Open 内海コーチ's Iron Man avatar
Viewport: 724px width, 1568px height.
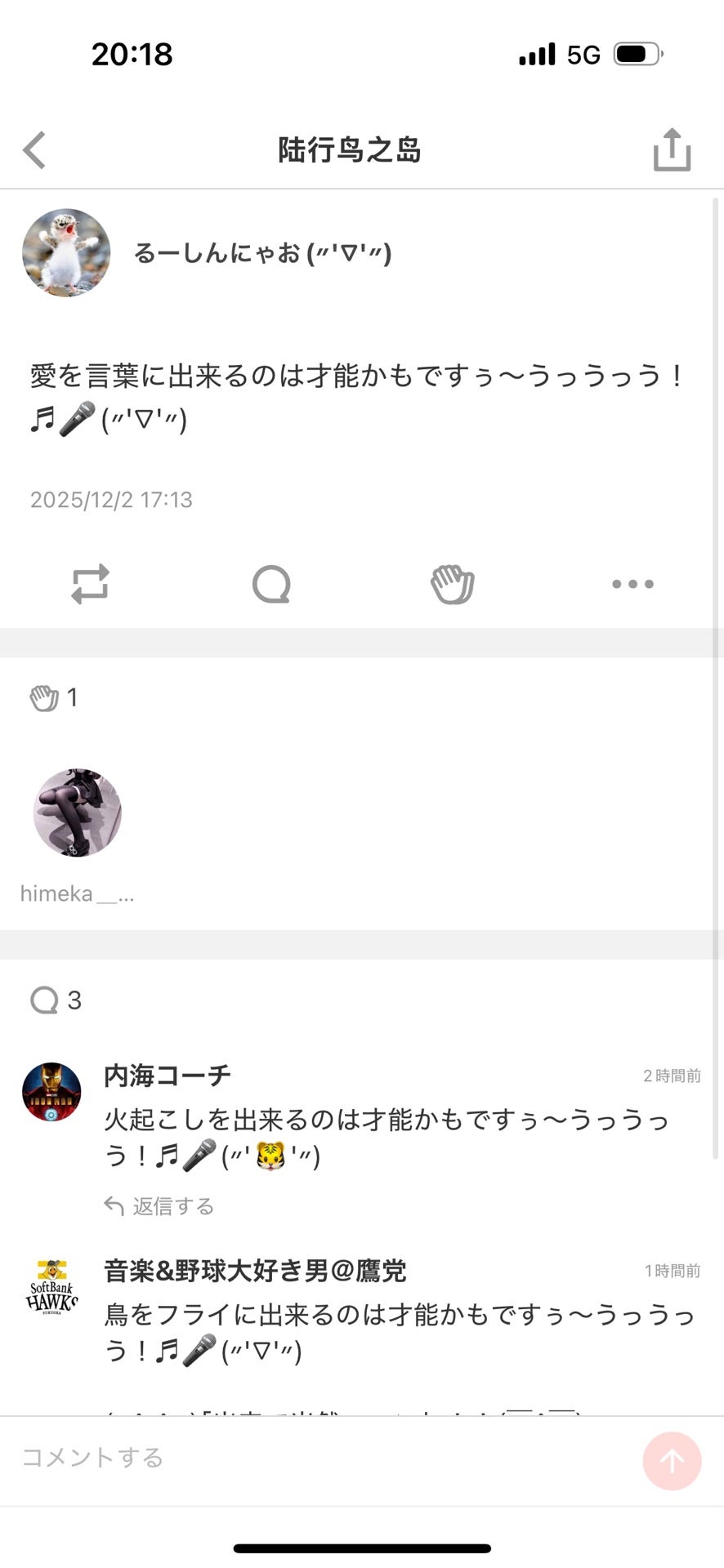tap(52, 1092)
